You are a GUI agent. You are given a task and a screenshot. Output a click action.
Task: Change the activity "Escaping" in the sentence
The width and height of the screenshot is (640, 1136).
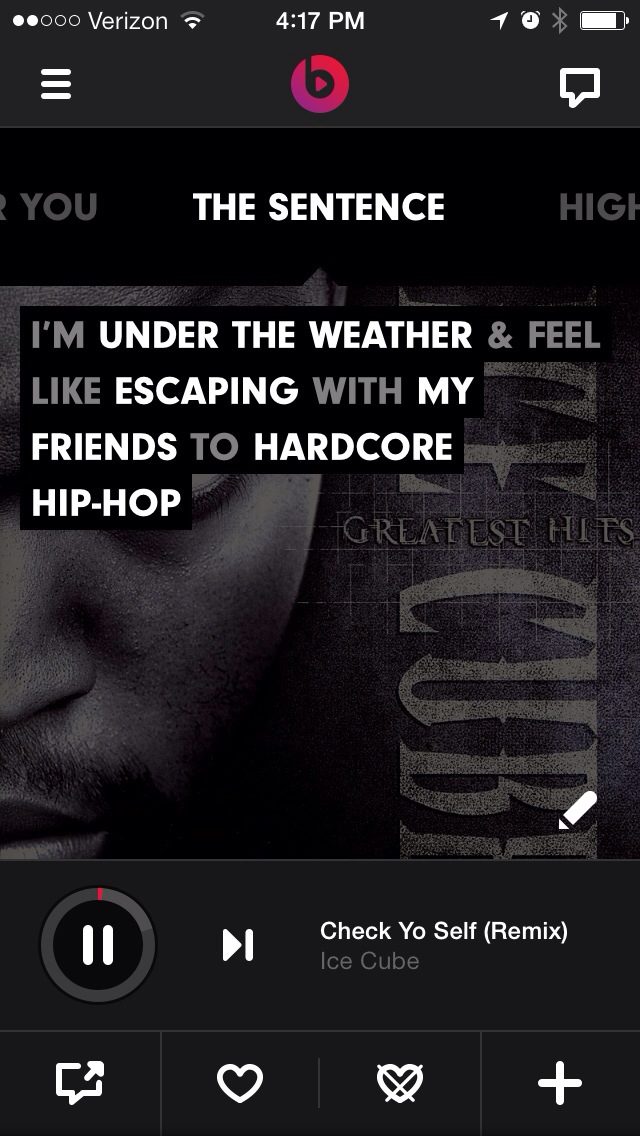pos(206,390)
